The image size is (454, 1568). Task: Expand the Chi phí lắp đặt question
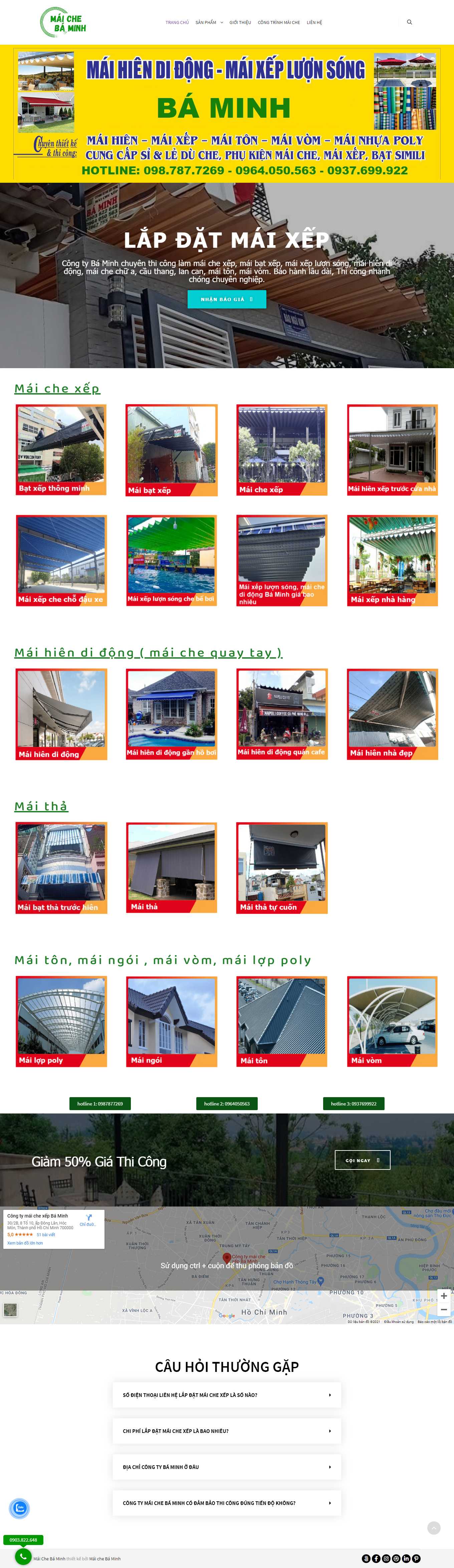coord(227,1431)
